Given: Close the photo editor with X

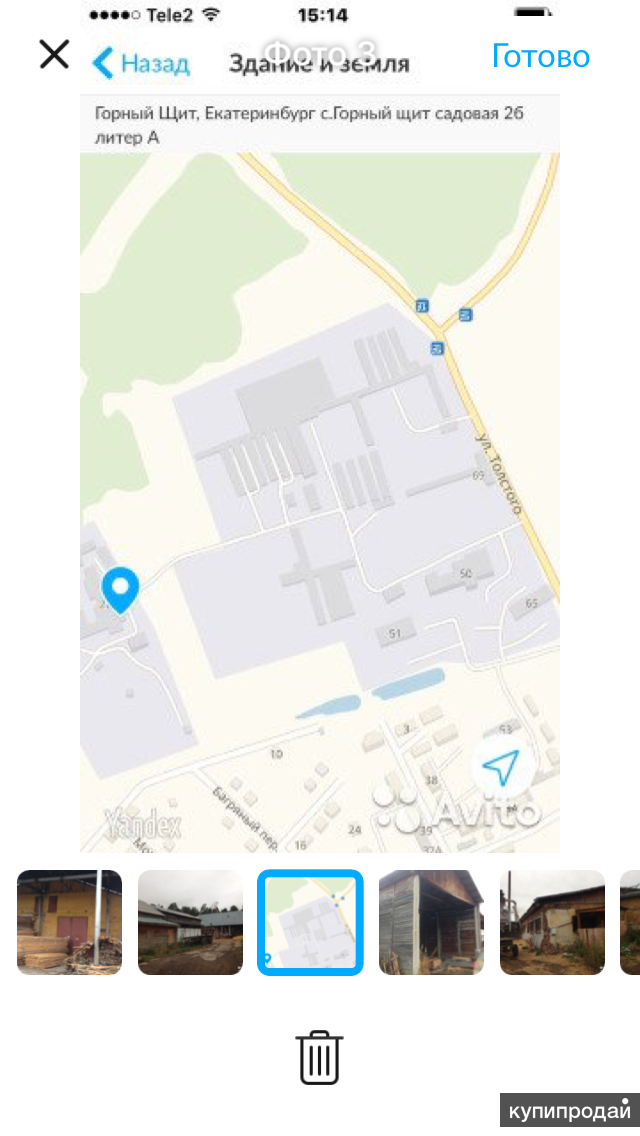Looking at the screenshot, I should point(54,54).
